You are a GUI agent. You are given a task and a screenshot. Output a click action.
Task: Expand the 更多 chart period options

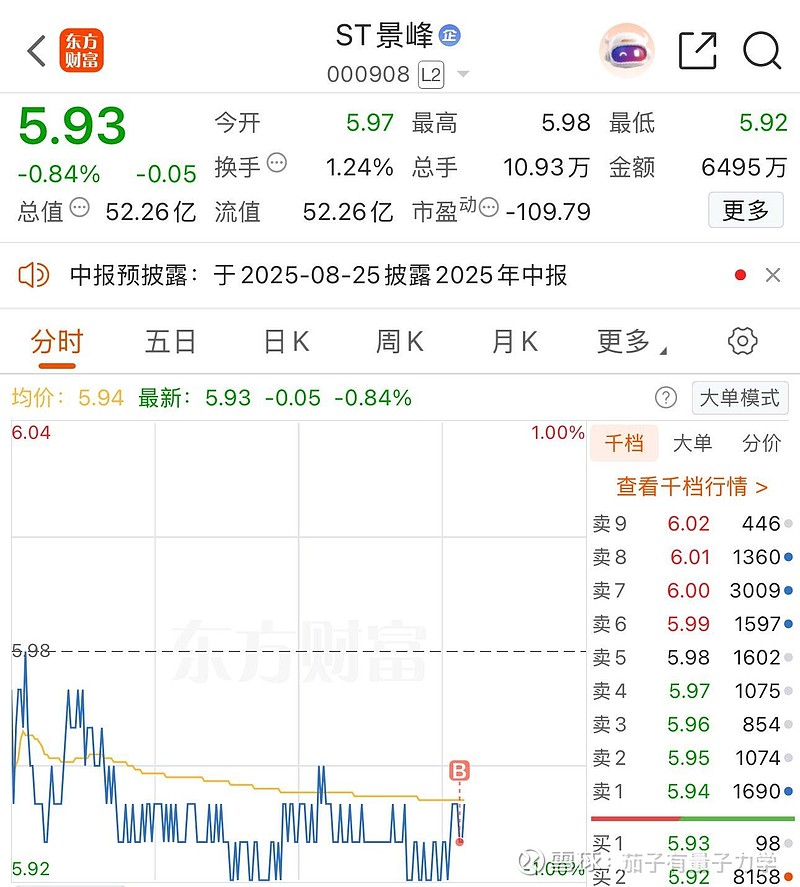630,342
